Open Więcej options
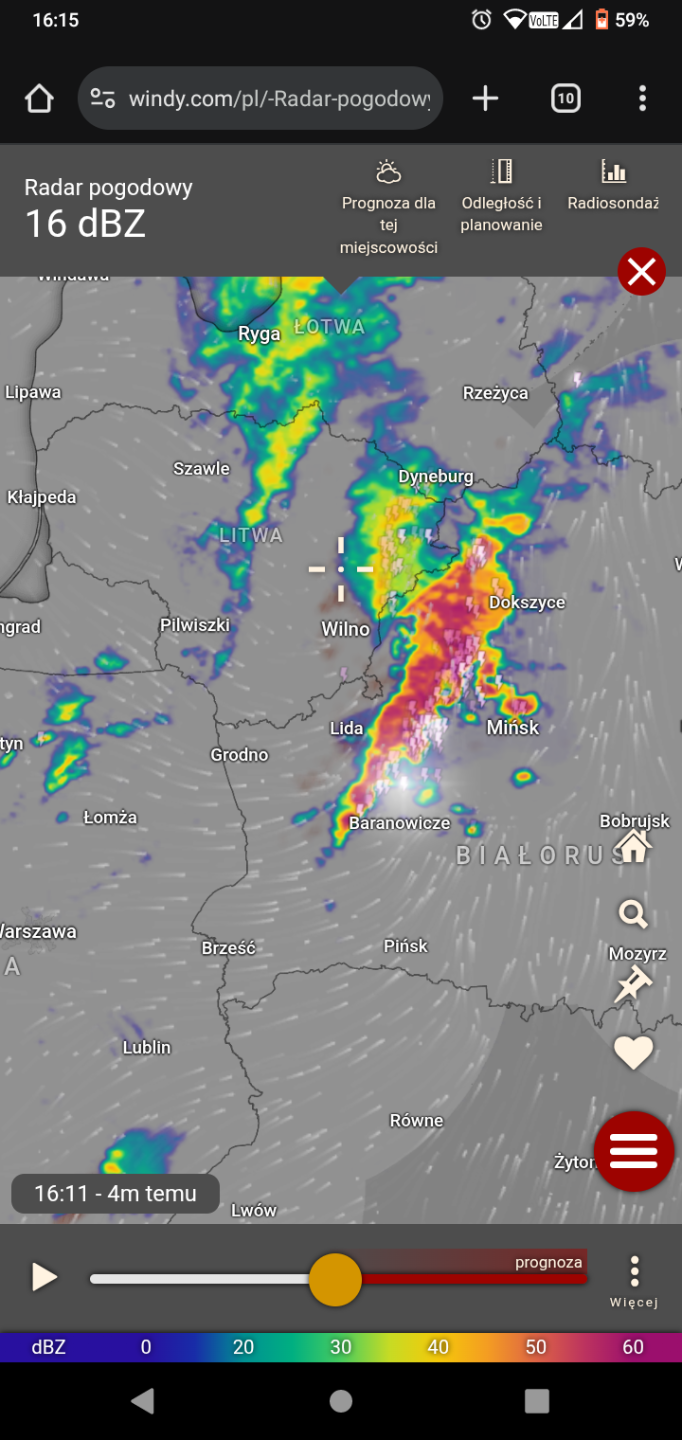Viewport: 682px width, 1440px height. [x=634, y=1281]
